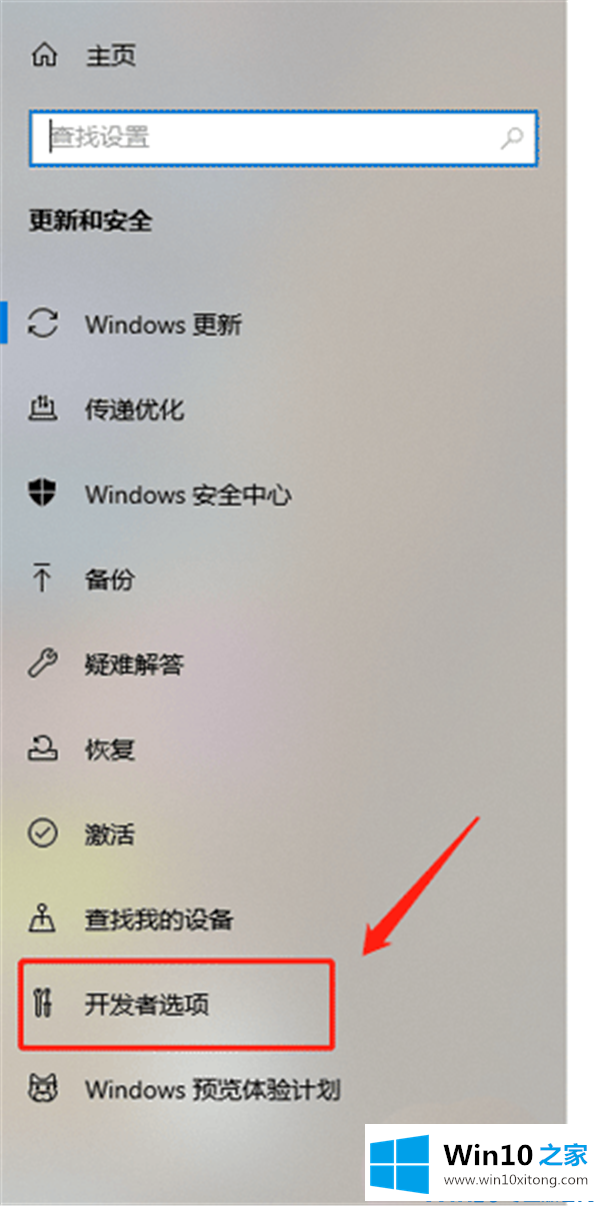The height and width of the screenshot is (1206, 600).
Task: Open 开发者选项
Action: [x=146, y=1004]
